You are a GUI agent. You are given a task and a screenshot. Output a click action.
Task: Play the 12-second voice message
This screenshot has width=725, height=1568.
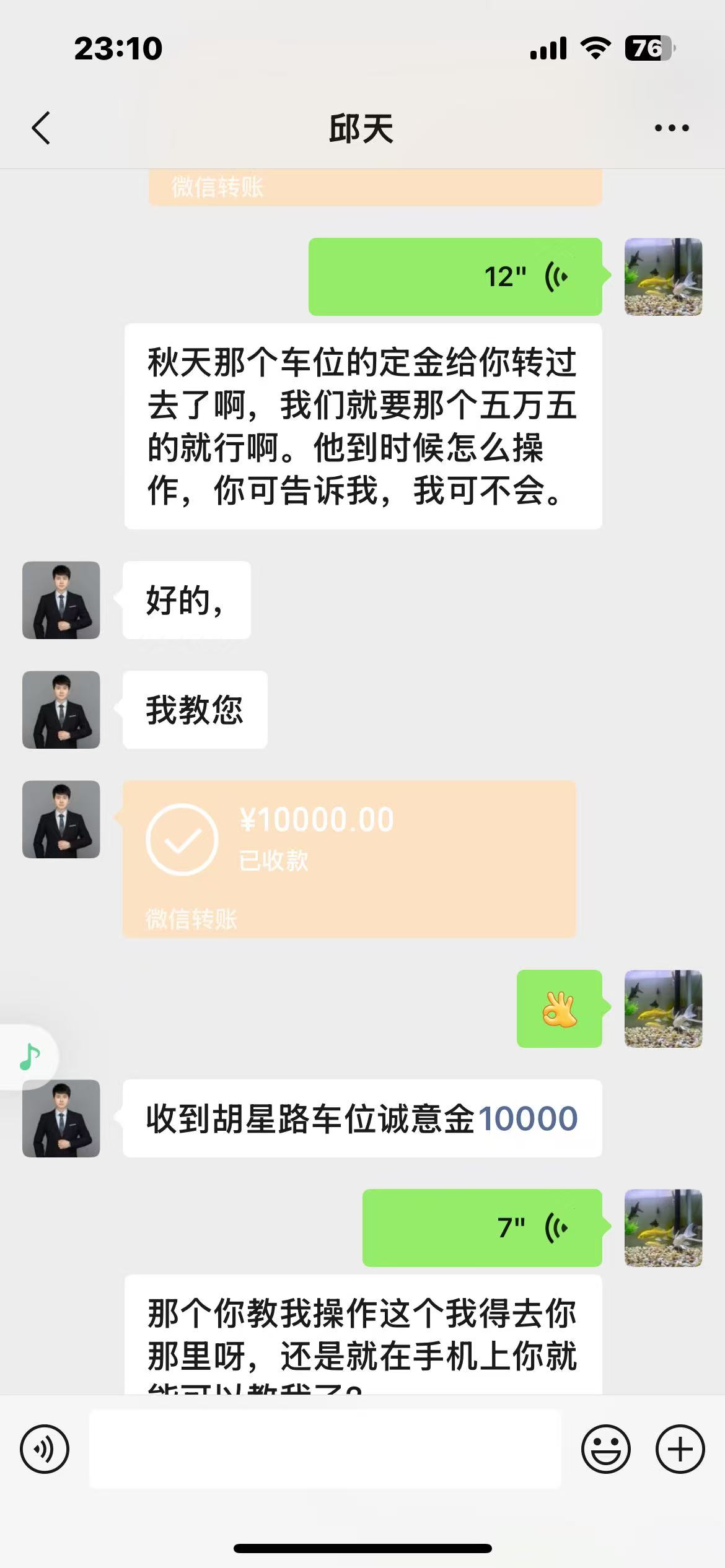455,277
